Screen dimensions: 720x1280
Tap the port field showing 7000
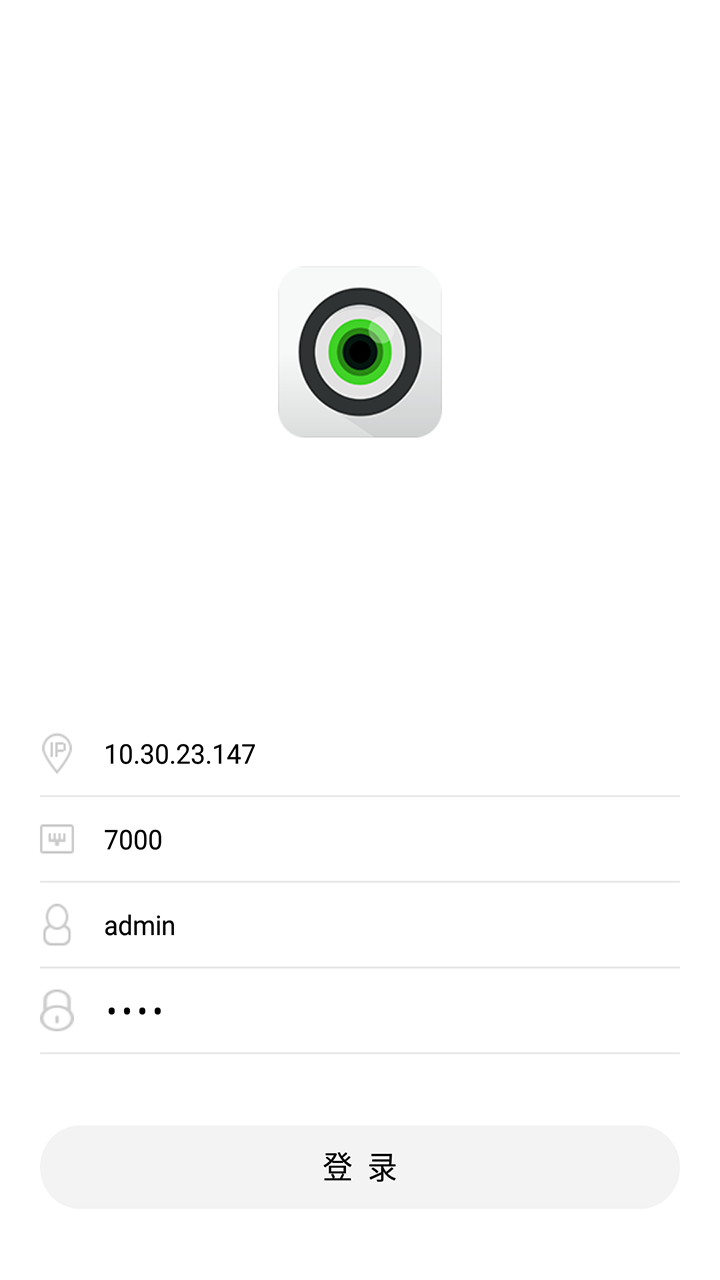click(x=380, y=840)
